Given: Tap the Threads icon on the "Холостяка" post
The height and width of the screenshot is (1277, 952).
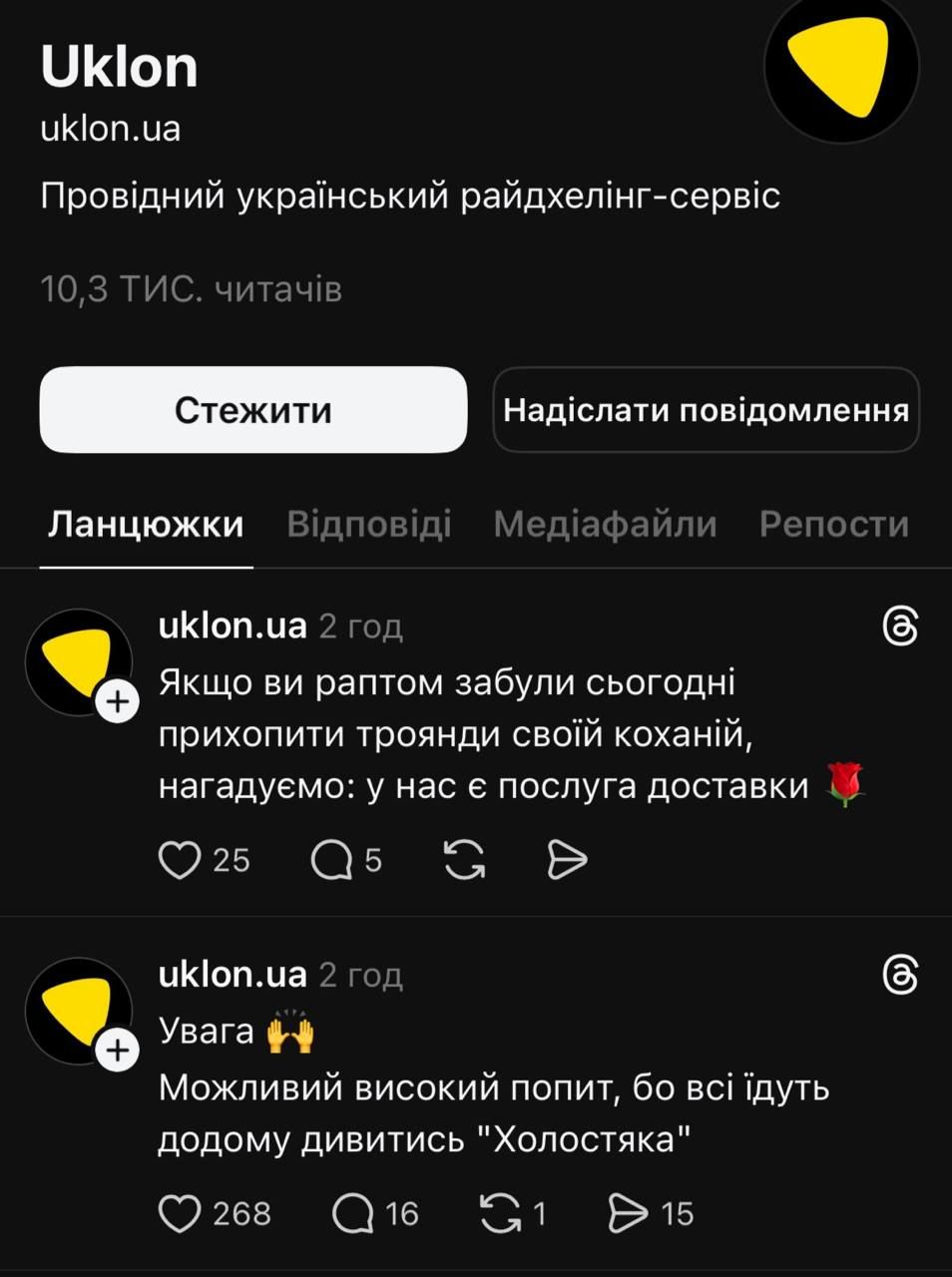Looking at the screenshot, I should click(x=900, y=976).
